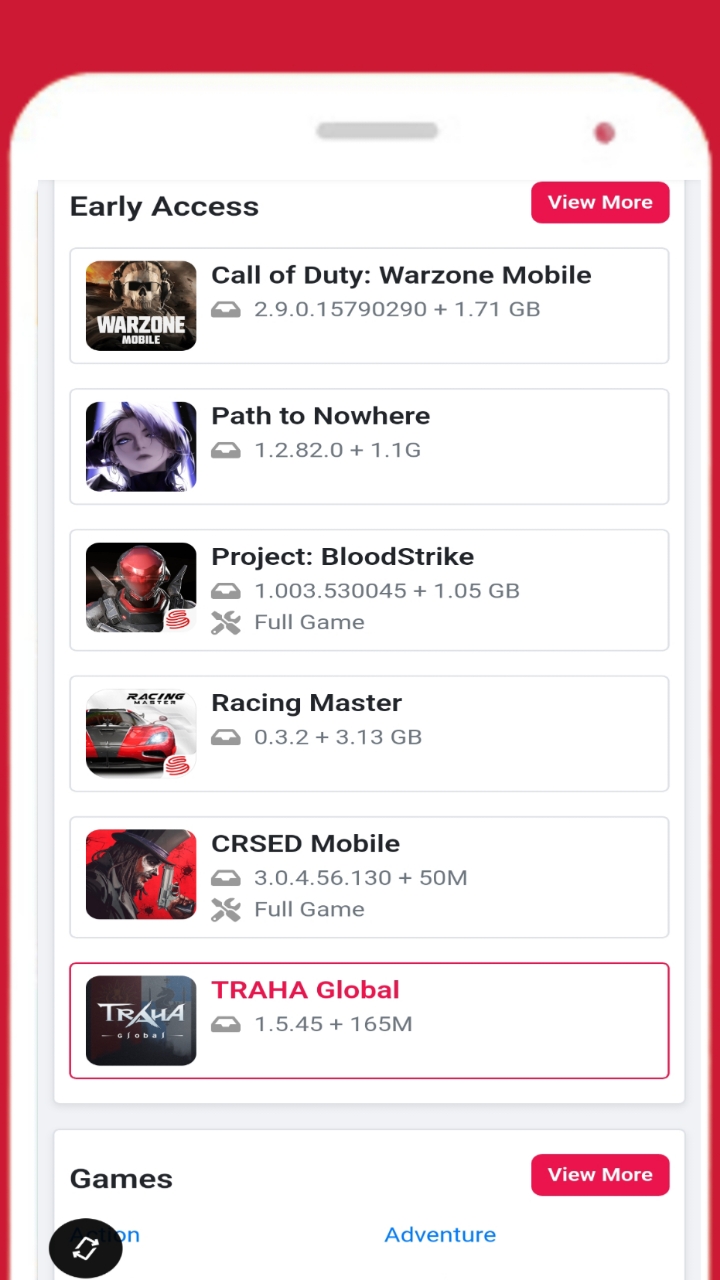Tap the floating refresh button

pos(85,1248)
